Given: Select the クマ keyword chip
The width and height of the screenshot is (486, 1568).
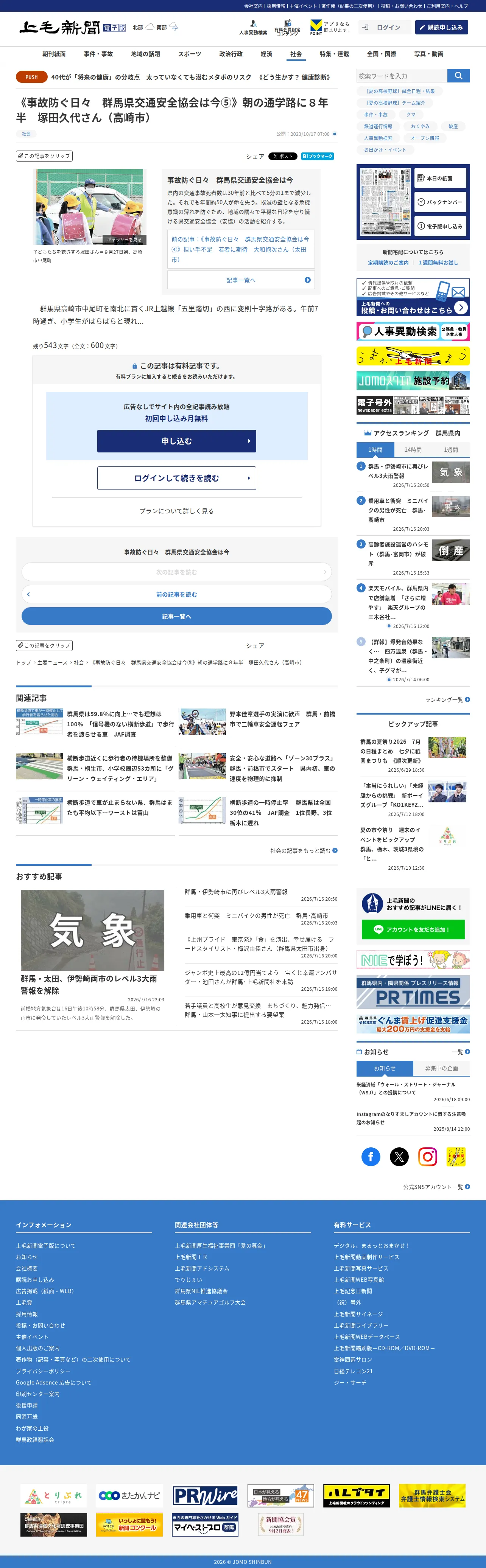Looking at the screenshot, I should [x=411, y=115].
